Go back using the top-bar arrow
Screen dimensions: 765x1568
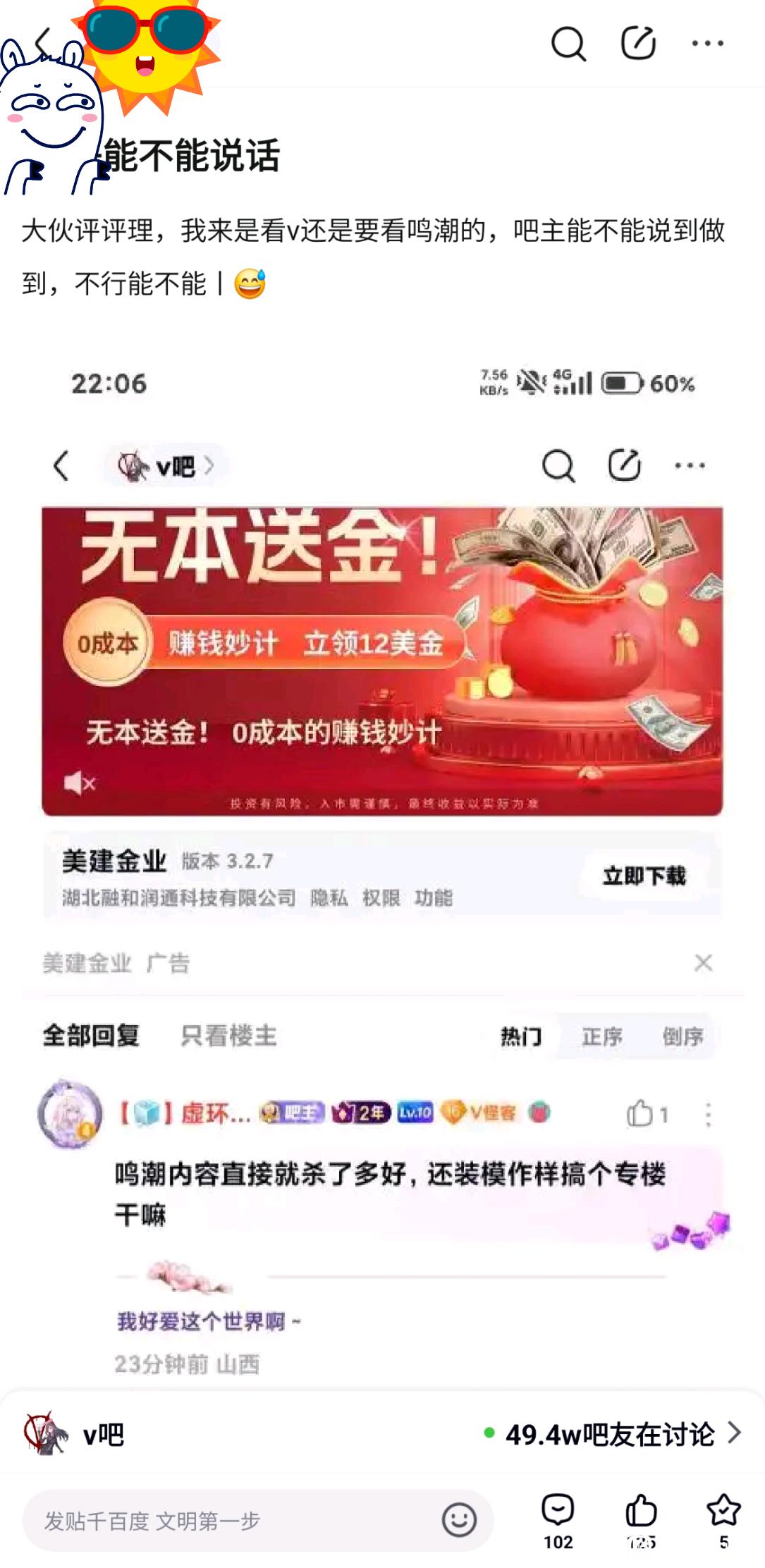[44, 42]
